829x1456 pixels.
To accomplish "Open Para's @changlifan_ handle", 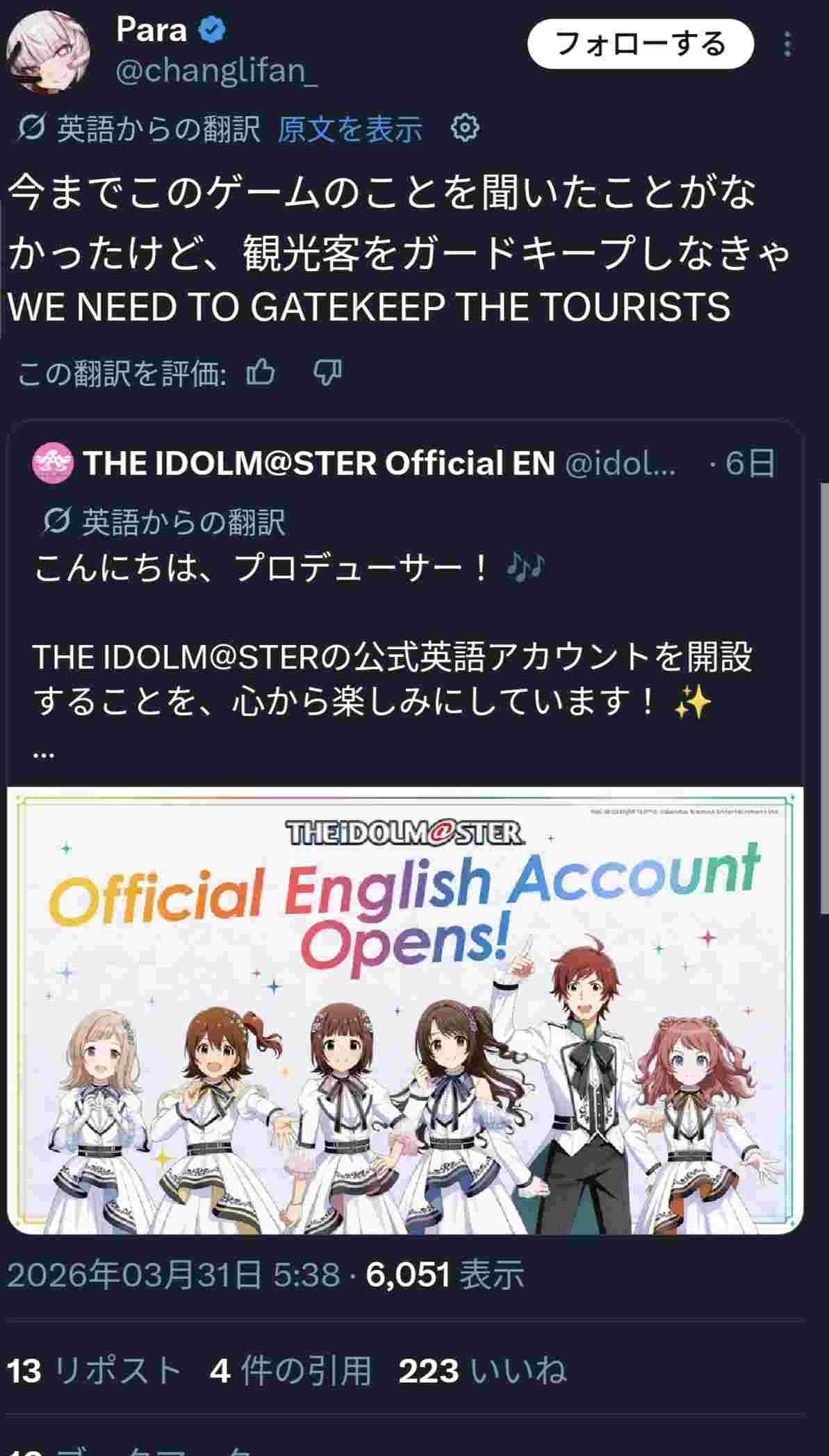I will tap(215, 72).
